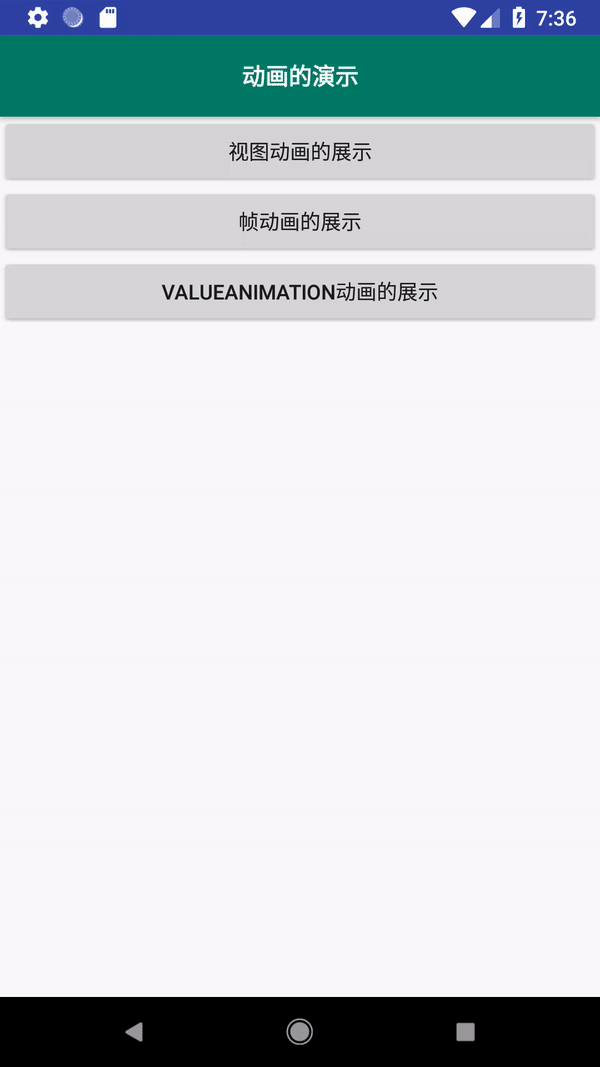Select the 帧动画的展示 button

coord(300,222)
